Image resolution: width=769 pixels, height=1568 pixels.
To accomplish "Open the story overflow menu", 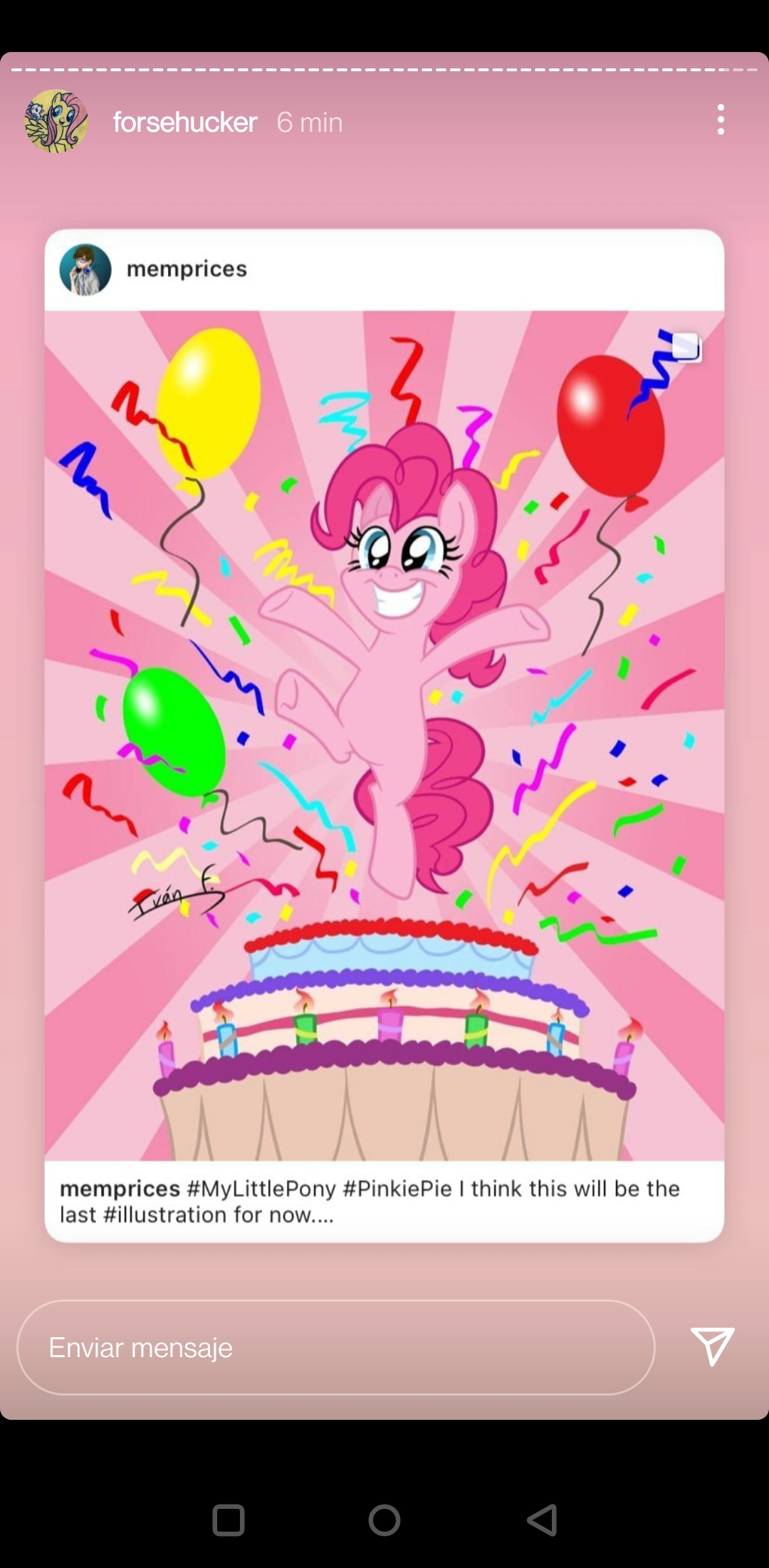I will click(x=721, y=120).
